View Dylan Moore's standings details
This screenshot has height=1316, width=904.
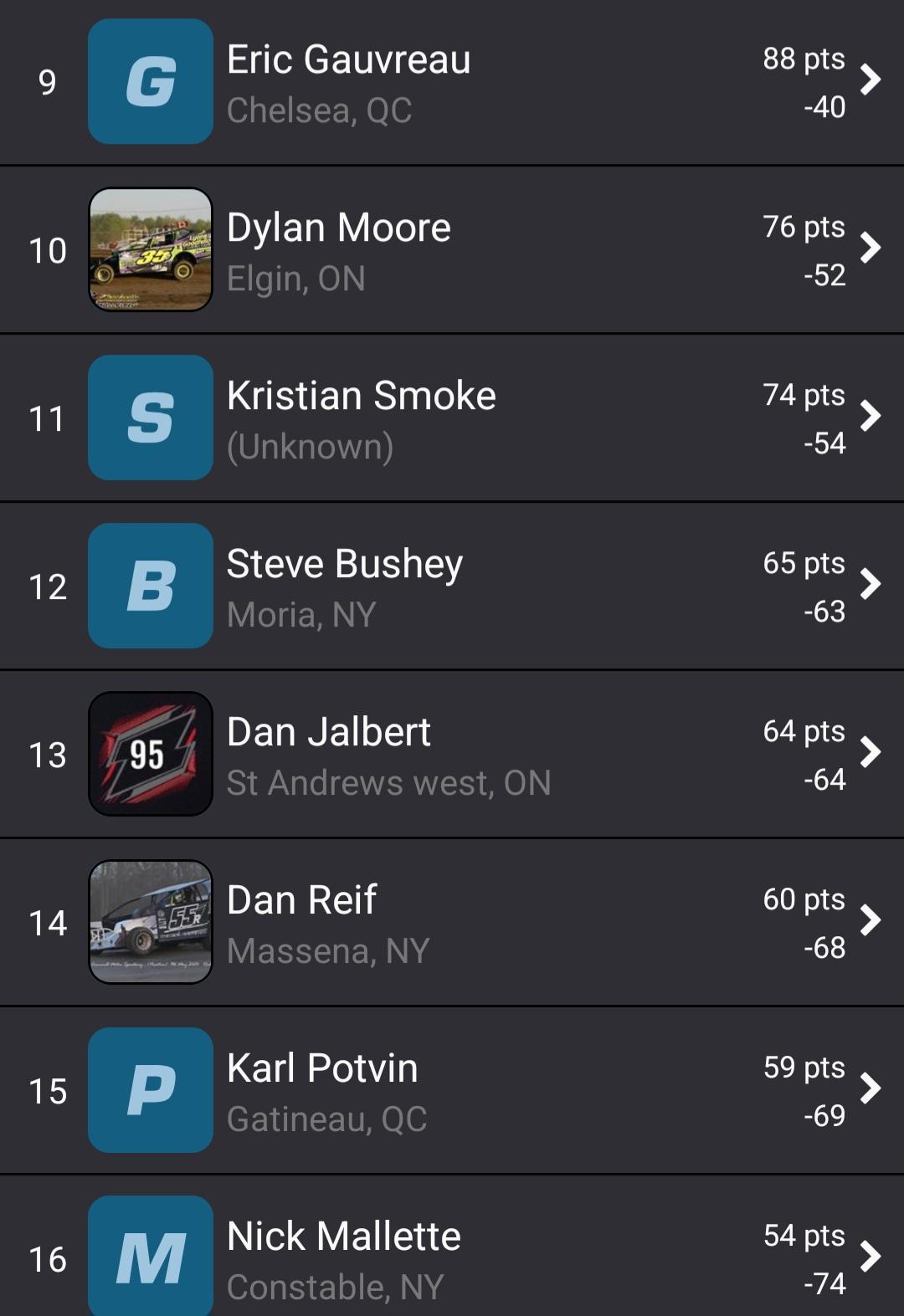[x=452, y=250]
